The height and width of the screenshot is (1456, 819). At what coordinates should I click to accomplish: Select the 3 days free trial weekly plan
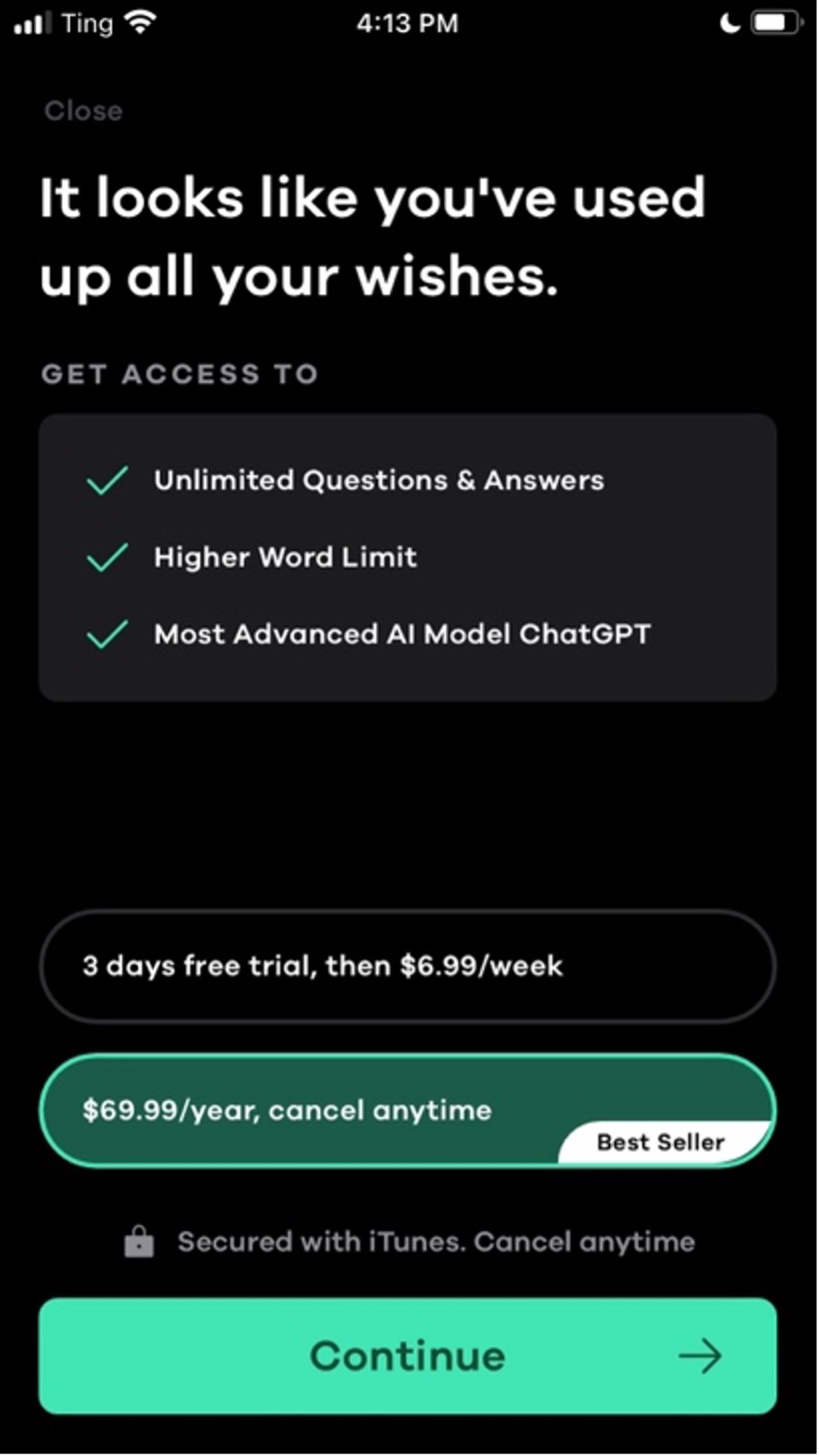tap(406, 965)
